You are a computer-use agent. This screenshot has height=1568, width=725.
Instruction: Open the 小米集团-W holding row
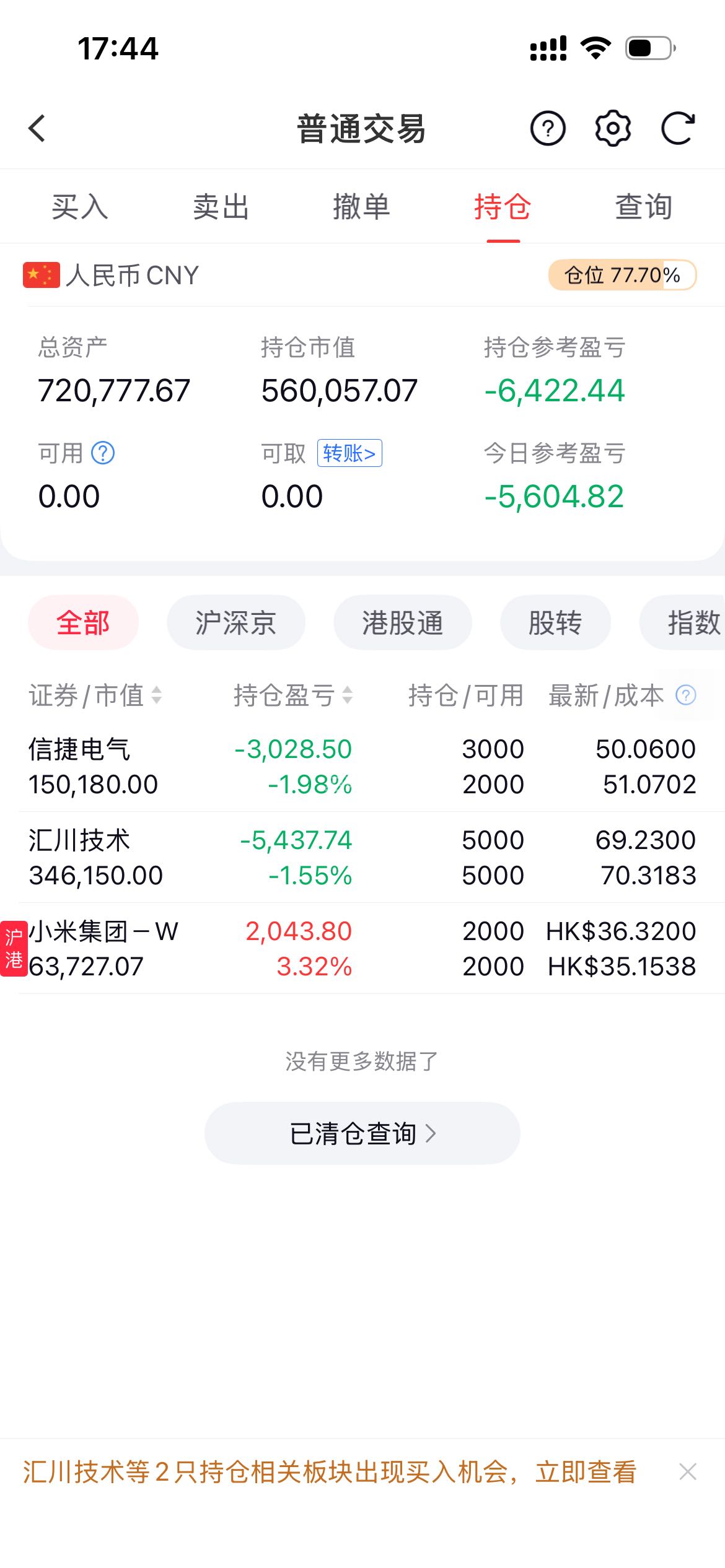click(362, 949)
